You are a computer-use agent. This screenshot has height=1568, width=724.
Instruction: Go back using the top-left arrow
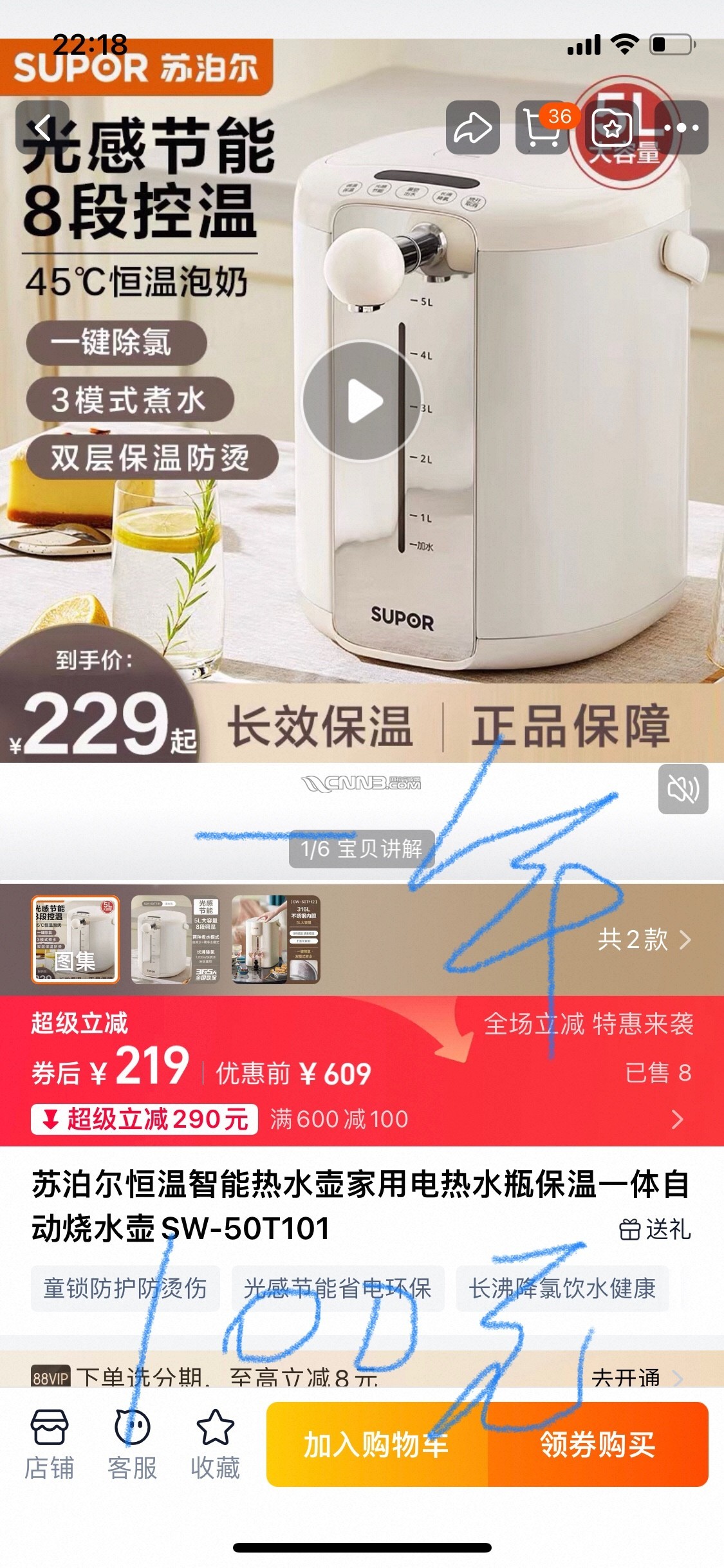pos(42,128)
